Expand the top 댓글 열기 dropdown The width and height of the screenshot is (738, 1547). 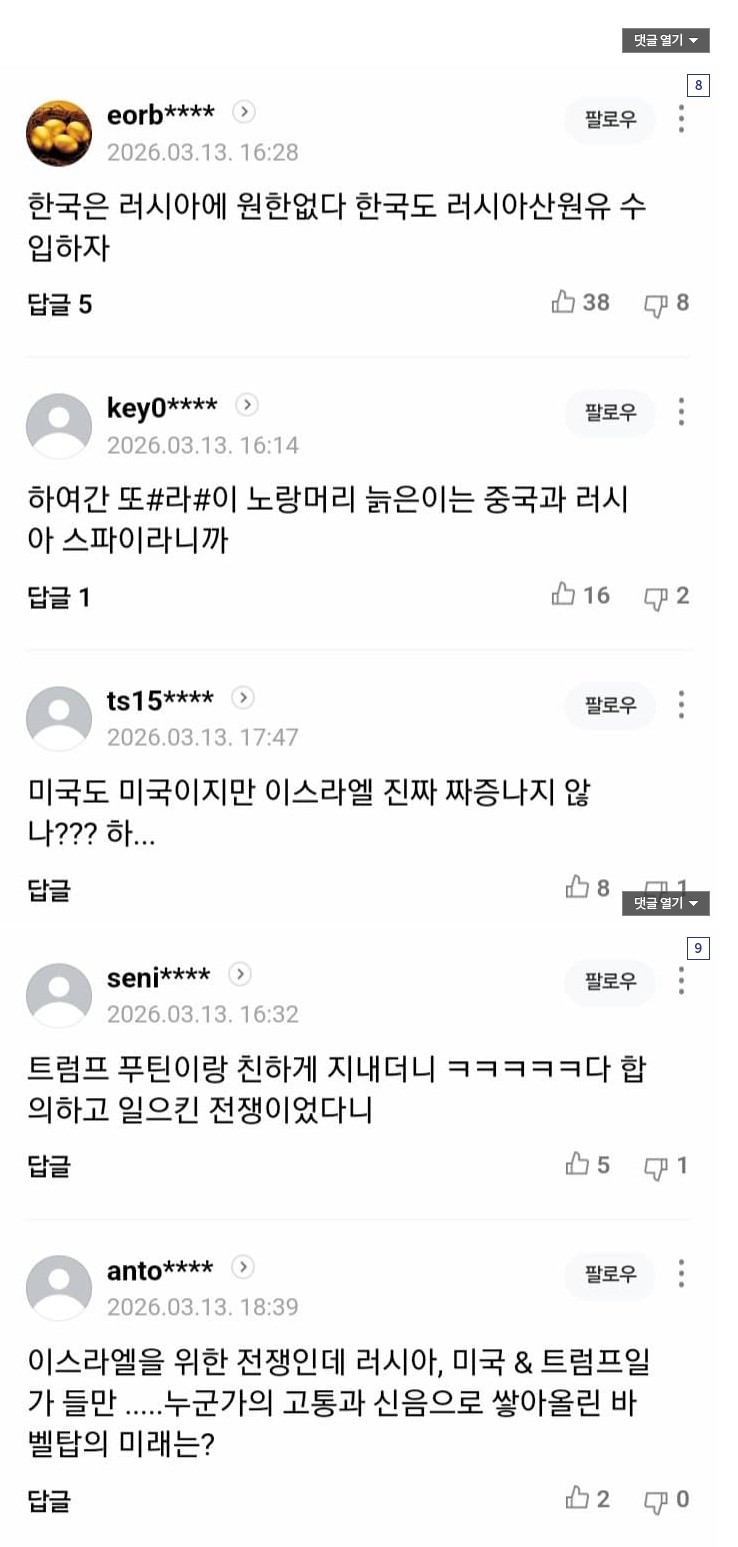tap(666, 40)
